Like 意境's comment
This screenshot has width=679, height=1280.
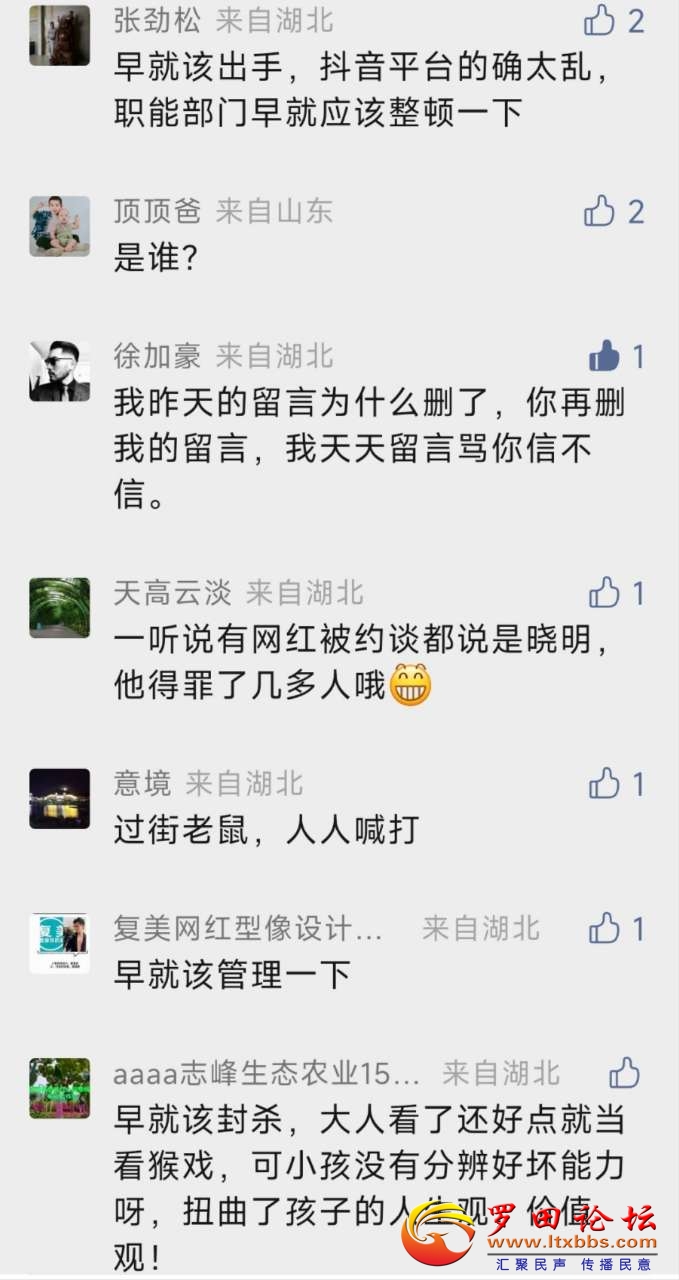604,783
